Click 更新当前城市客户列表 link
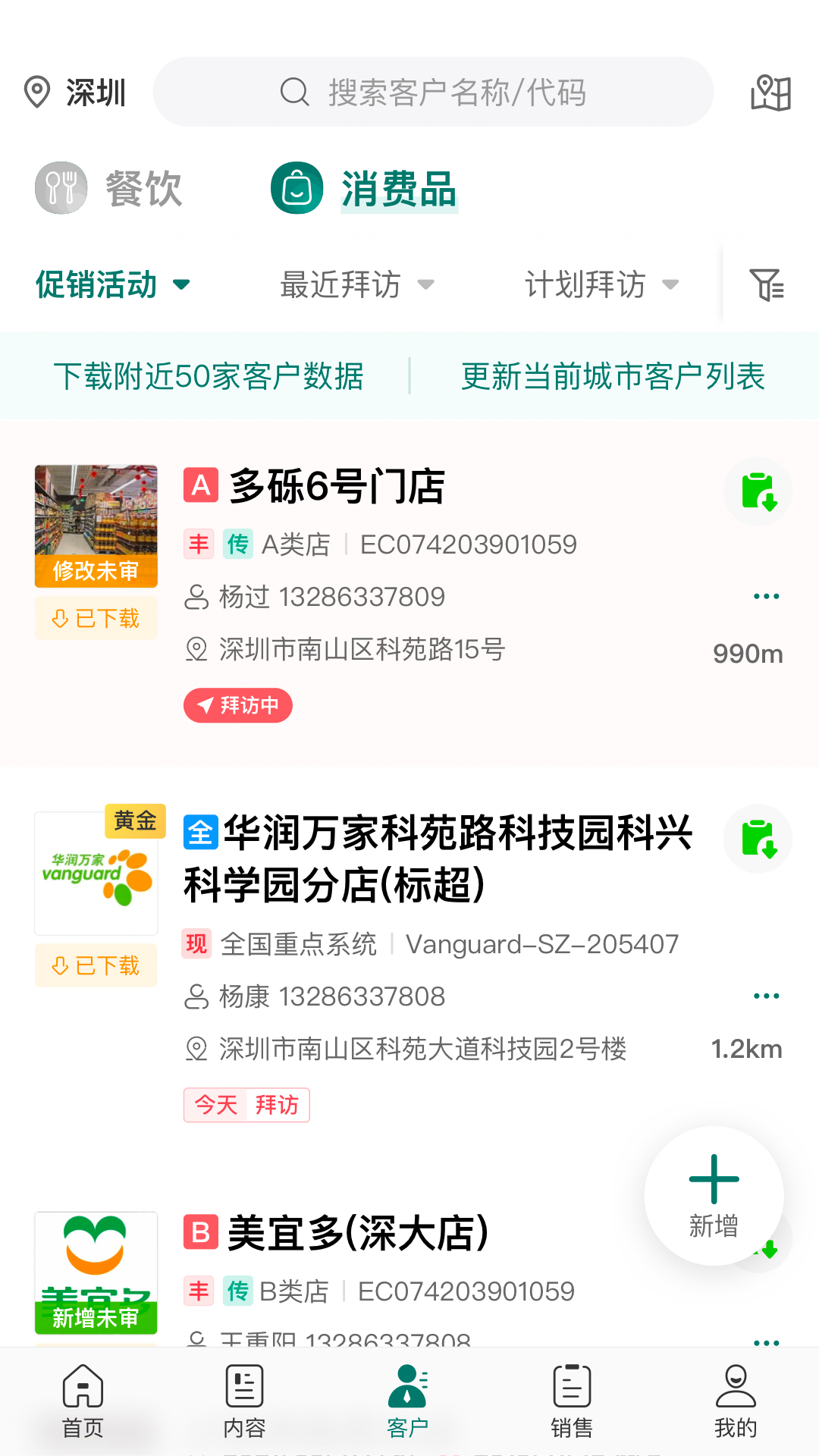Image resolution: width=819 pixels, height=1456 pixels. [x=613, y=375]
